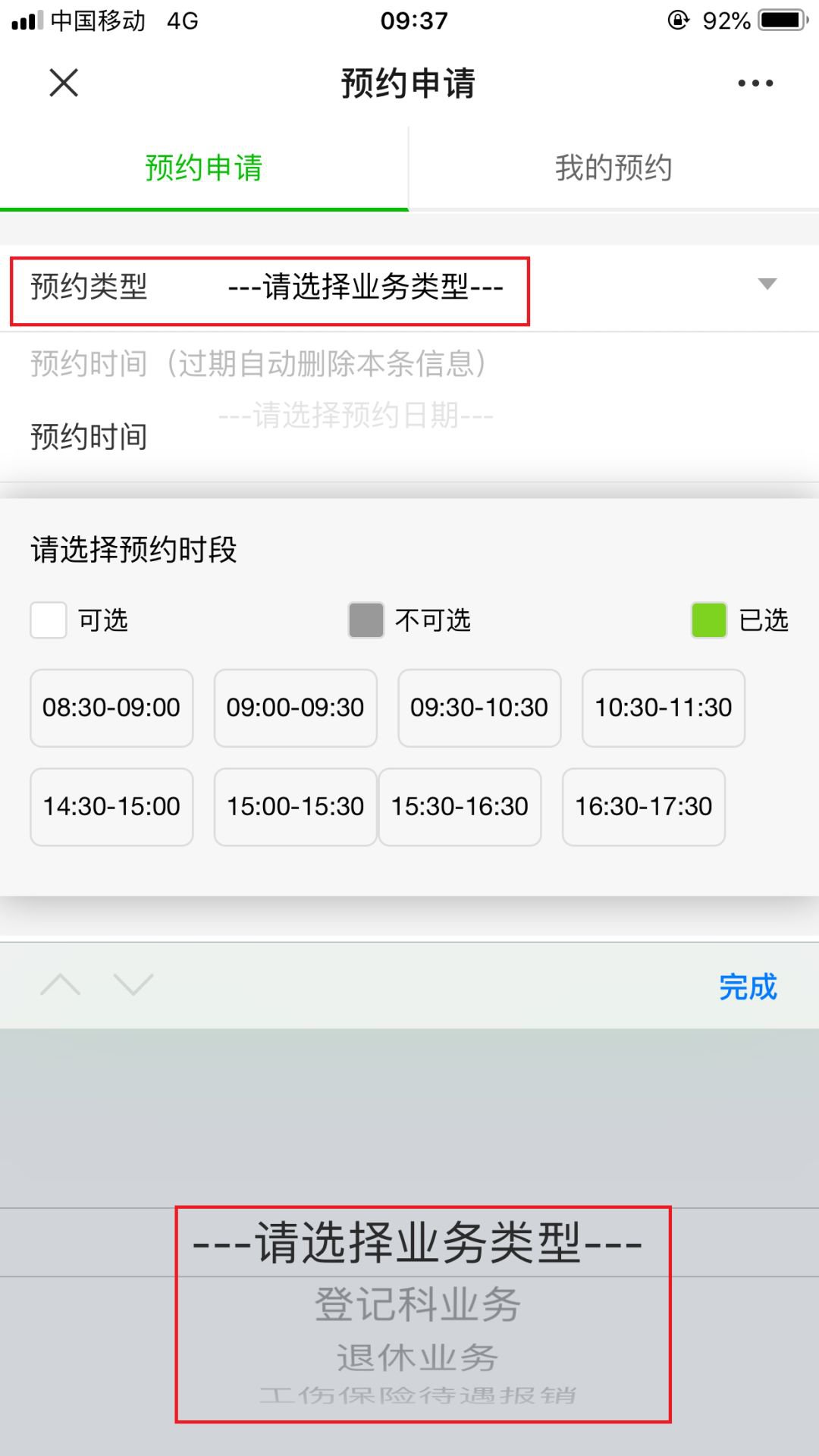The height and width of the screenshot is (1456, 819).
Task: Tap 完成 to confirm the picker
Action: click(x=748, y=987)
